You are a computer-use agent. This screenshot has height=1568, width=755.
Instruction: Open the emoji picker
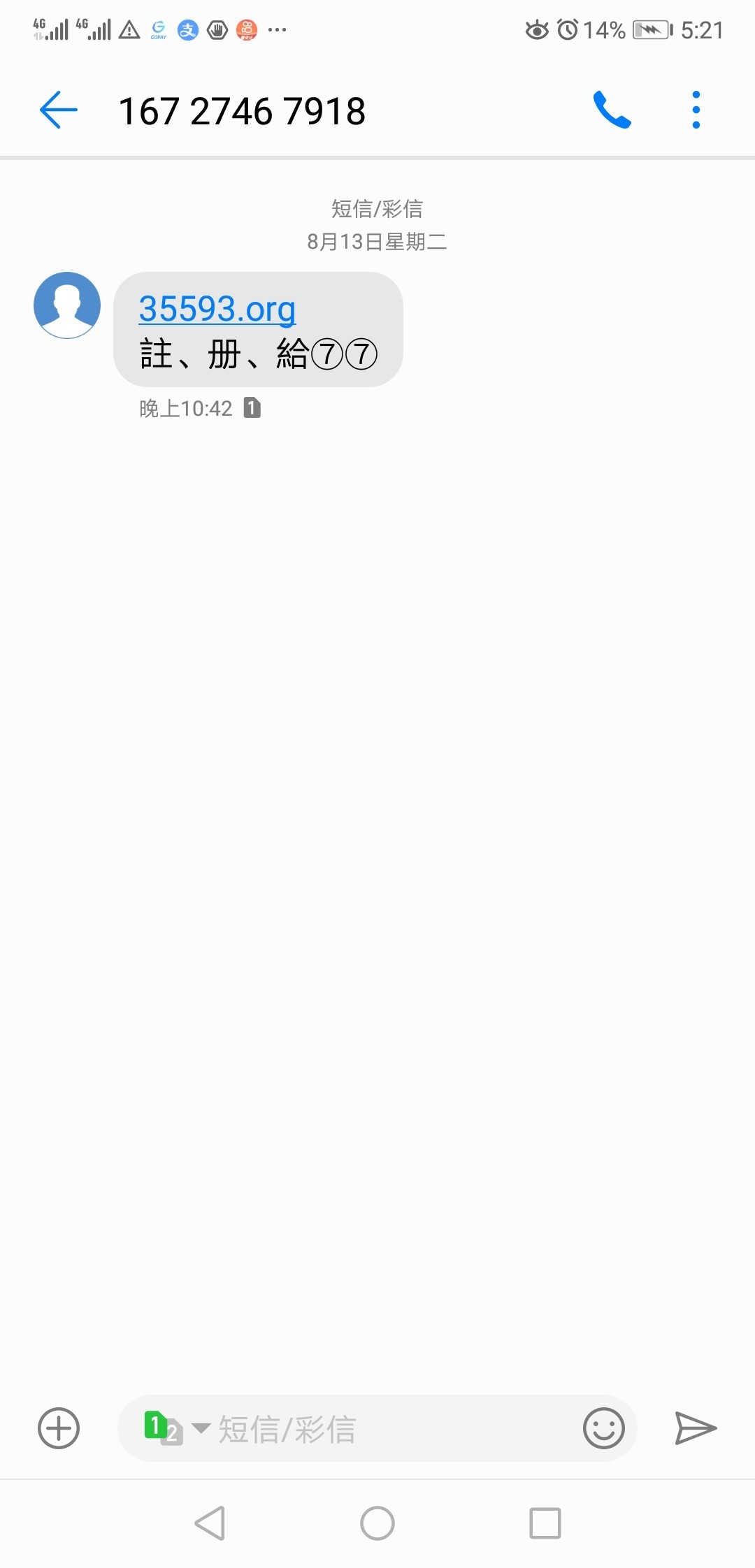603,1428
